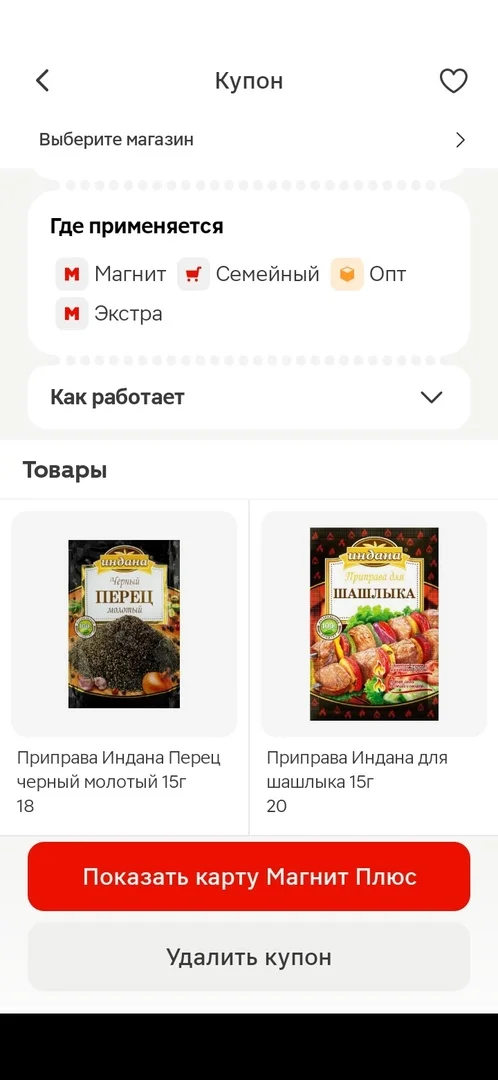Go back from the Купон screen
The image size is (498, 1080).
click(x=43, y=81)
